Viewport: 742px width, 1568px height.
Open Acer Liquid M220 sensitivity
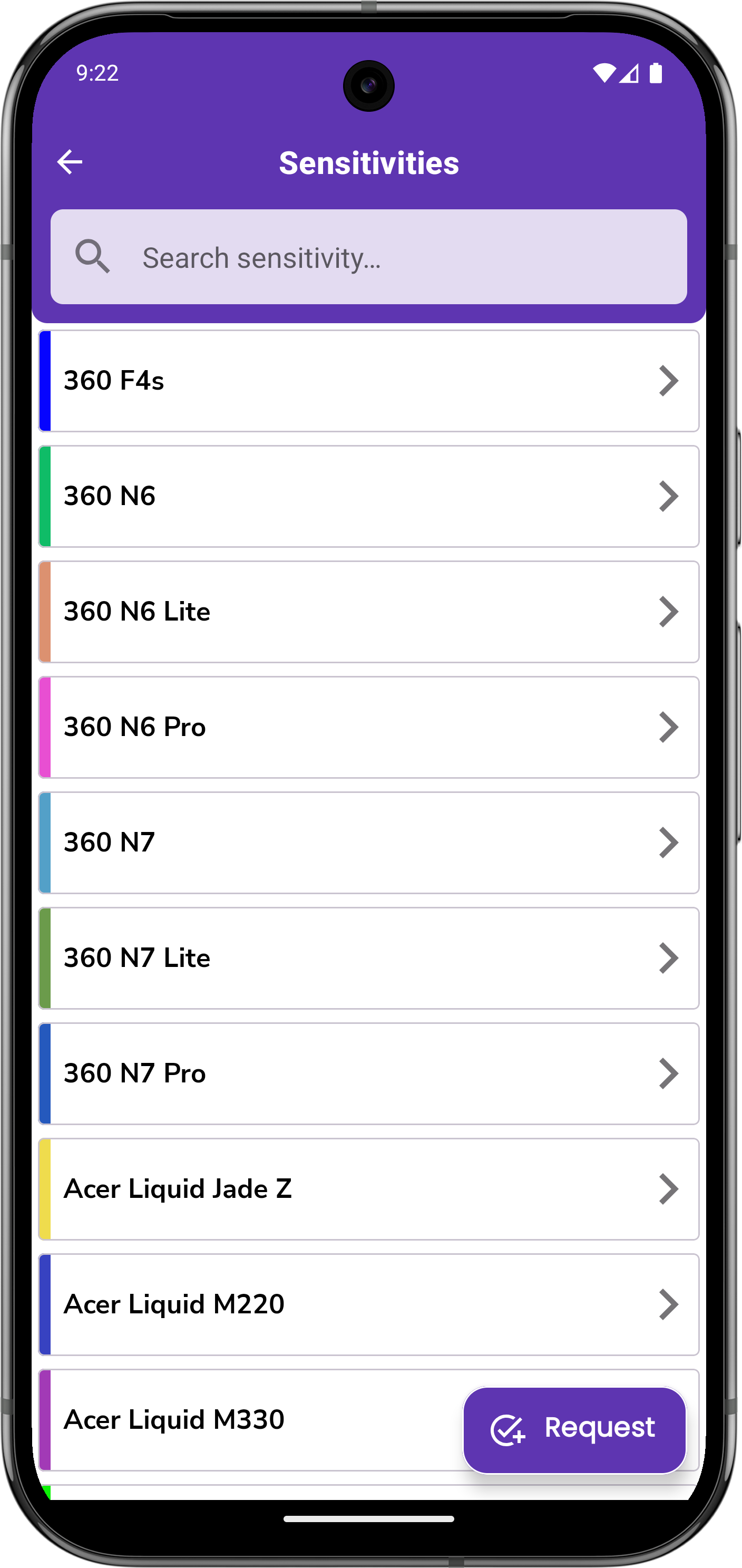(368, 1304)
